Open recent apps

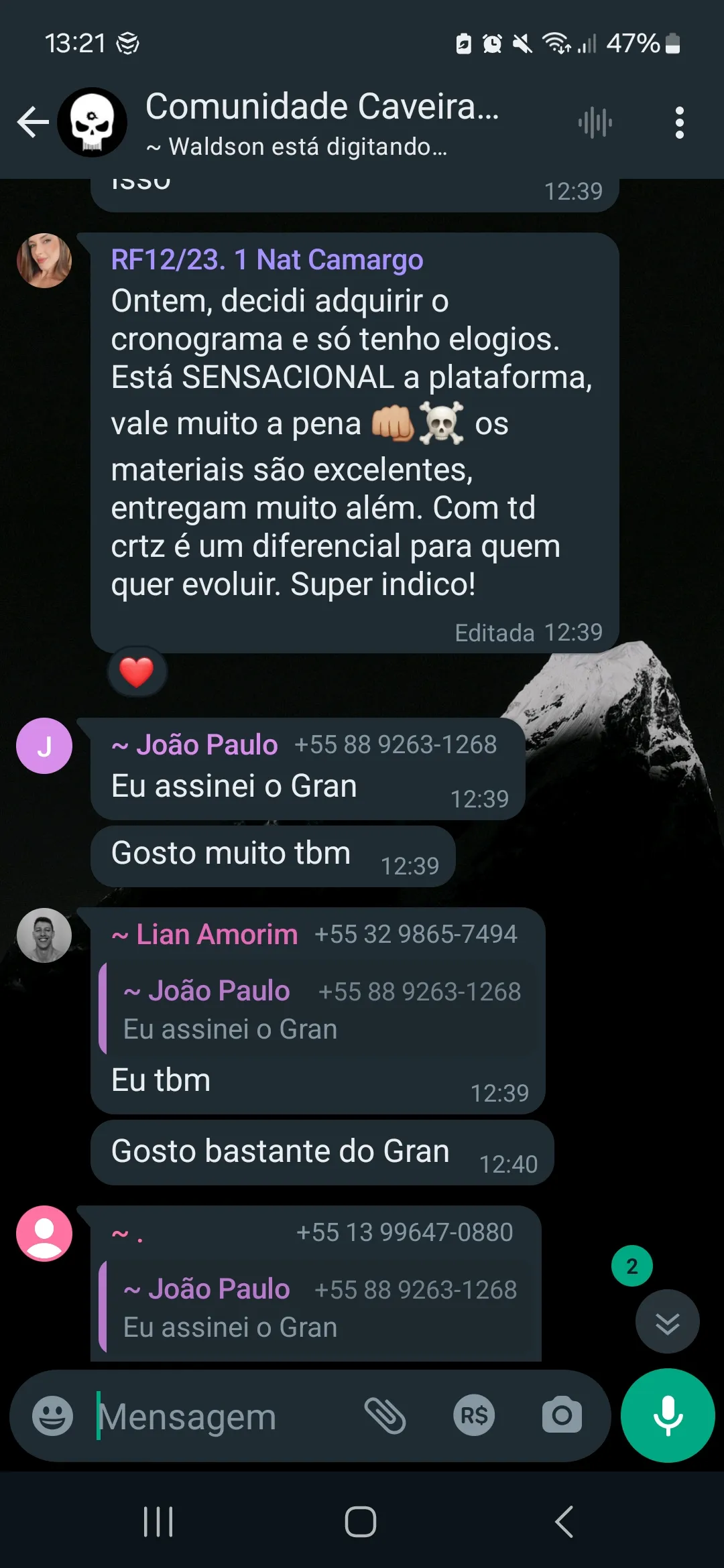point(158,1522)
